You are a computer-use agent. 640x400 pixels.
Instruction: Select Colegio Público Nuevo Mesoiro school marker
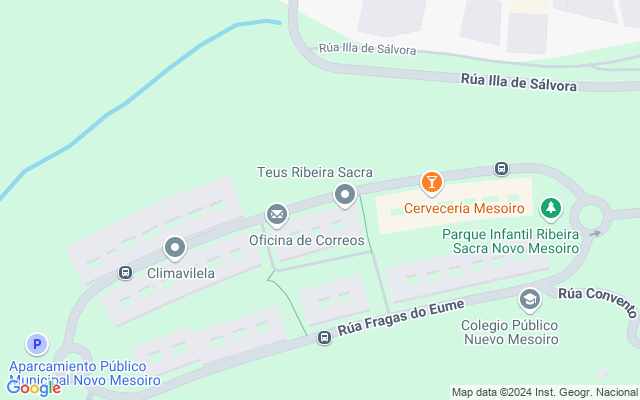pyautogui.click(x=529, y=299)
